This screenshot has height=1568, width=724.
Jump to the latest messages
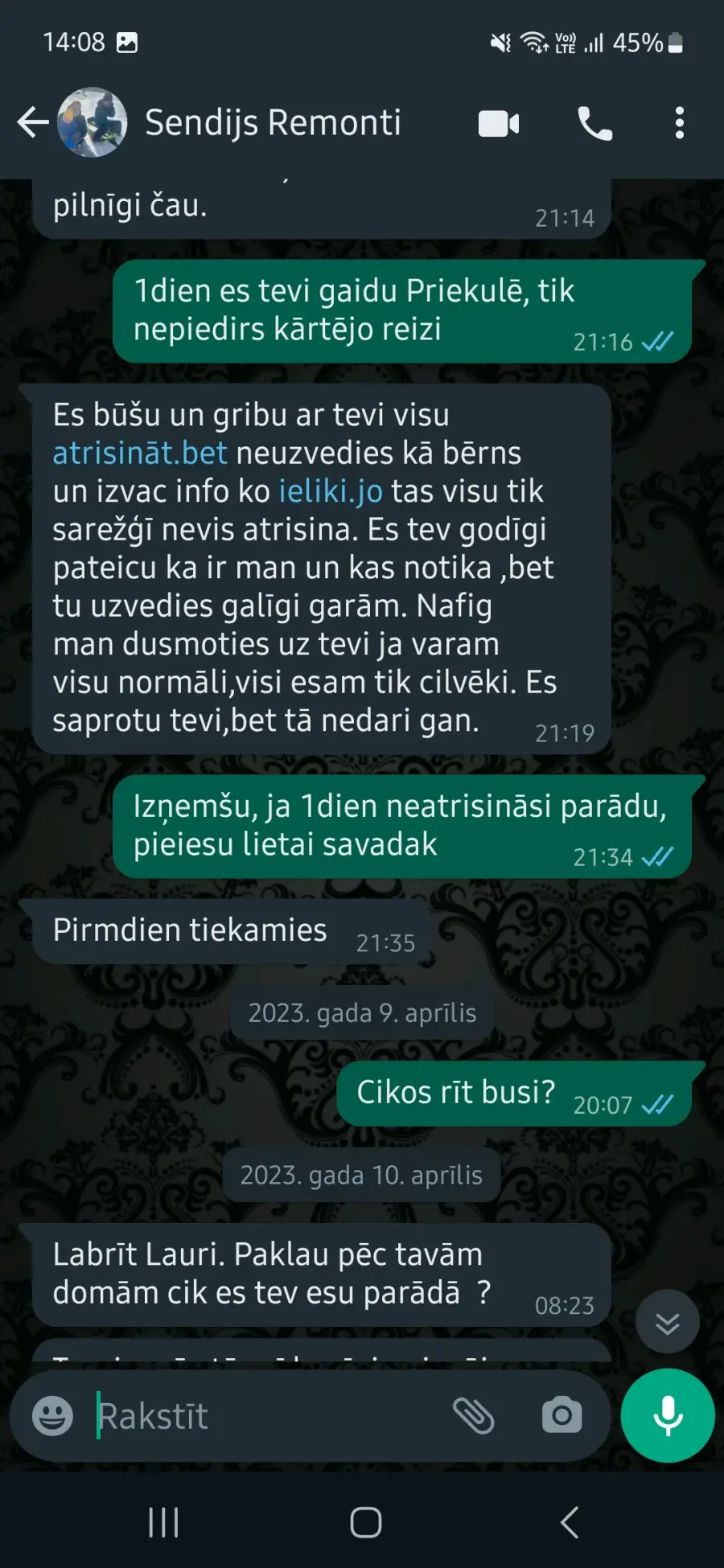point(667,1322)
